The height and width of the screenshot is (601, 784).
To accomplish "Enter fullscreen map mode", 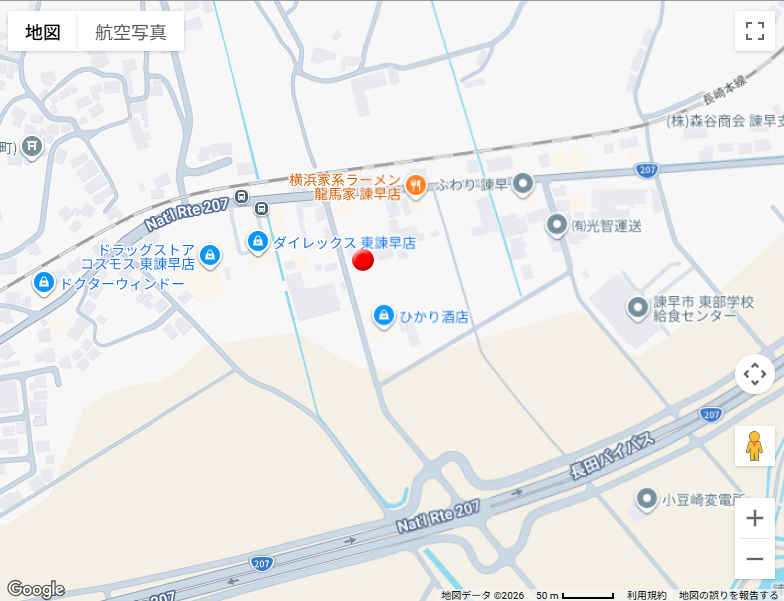I will point(754,31).
